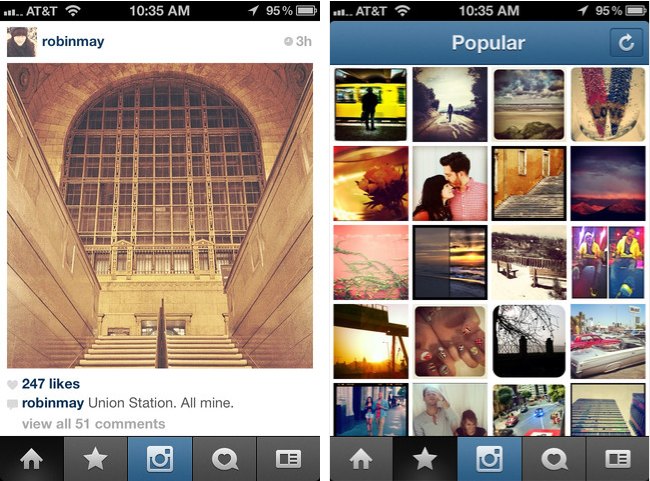Open the painted nails photo in Popular

click(x=449, y=340)
